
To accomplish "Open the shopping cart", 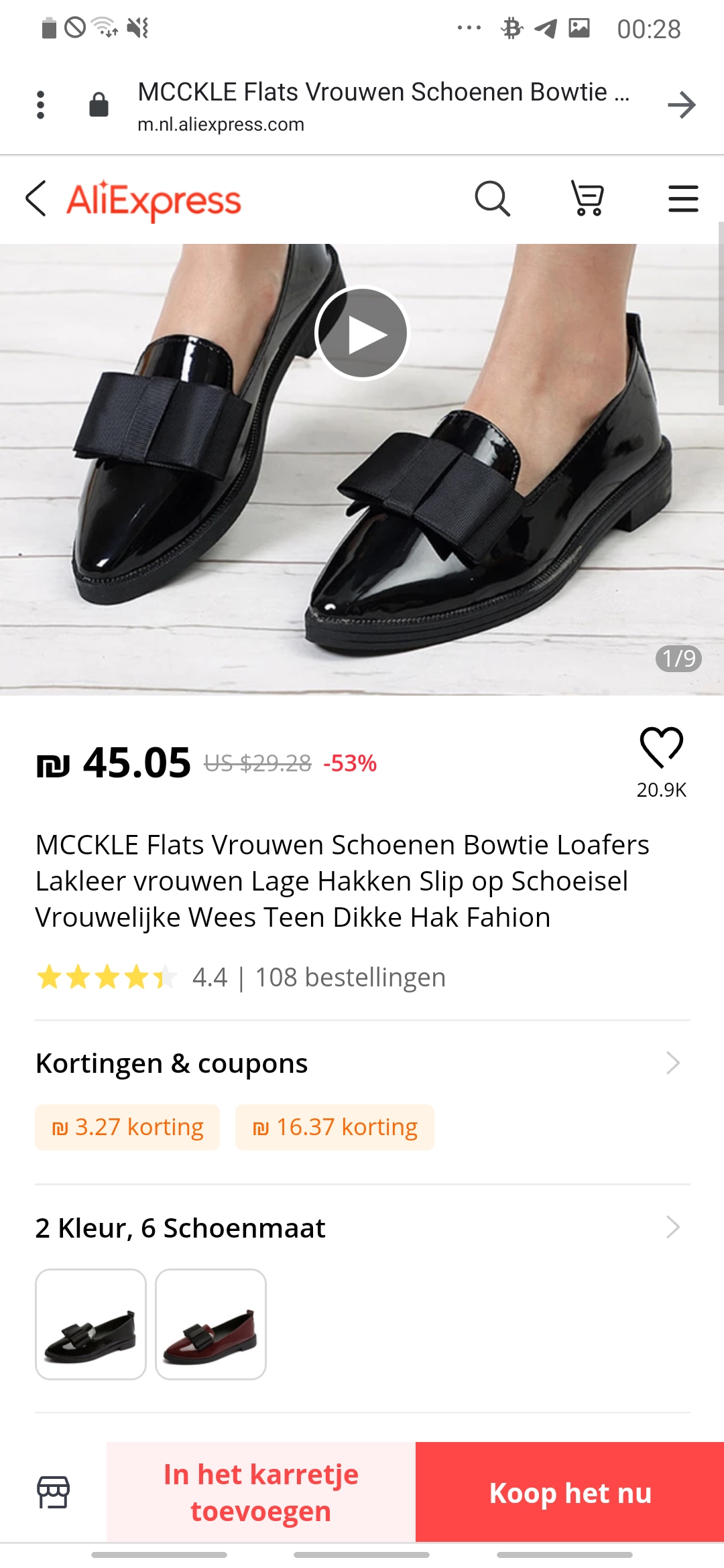I will pyautogui.click(x=587, y=199).
